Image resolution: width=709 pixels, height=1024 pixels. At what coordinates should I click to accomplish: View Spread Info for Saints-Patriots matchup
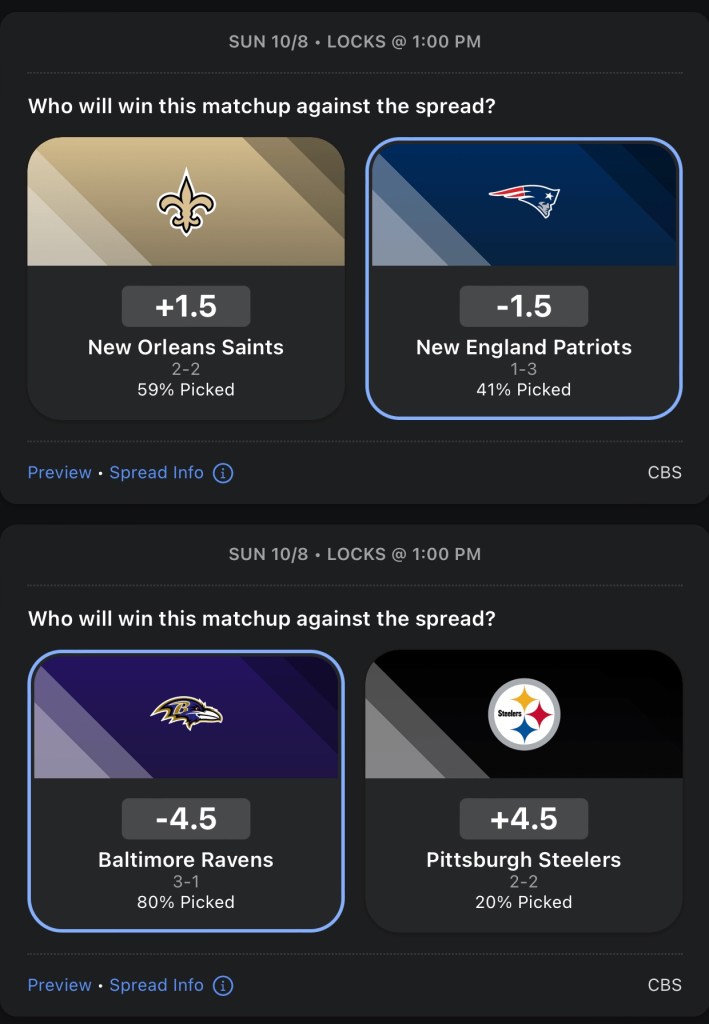point(157,473)
